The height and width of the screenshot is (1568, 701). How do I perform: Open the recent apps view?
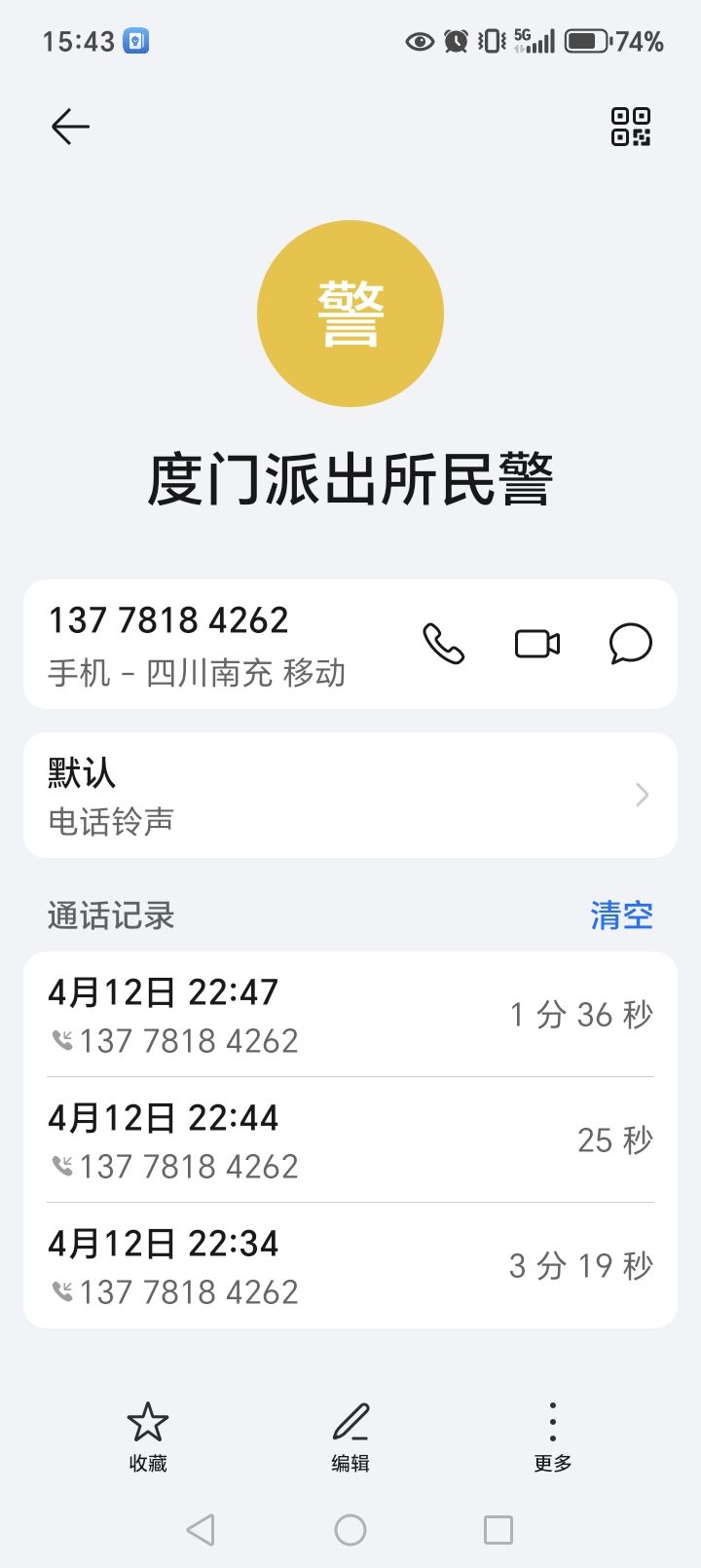(498, 1529)
